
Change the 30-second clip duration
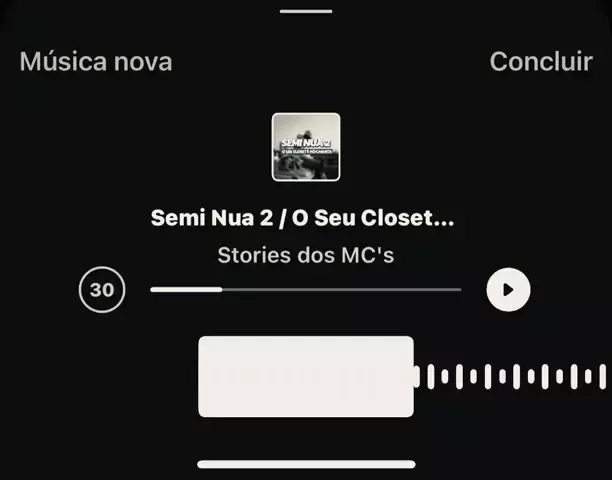pyautogui.click(x=102, y=290)
